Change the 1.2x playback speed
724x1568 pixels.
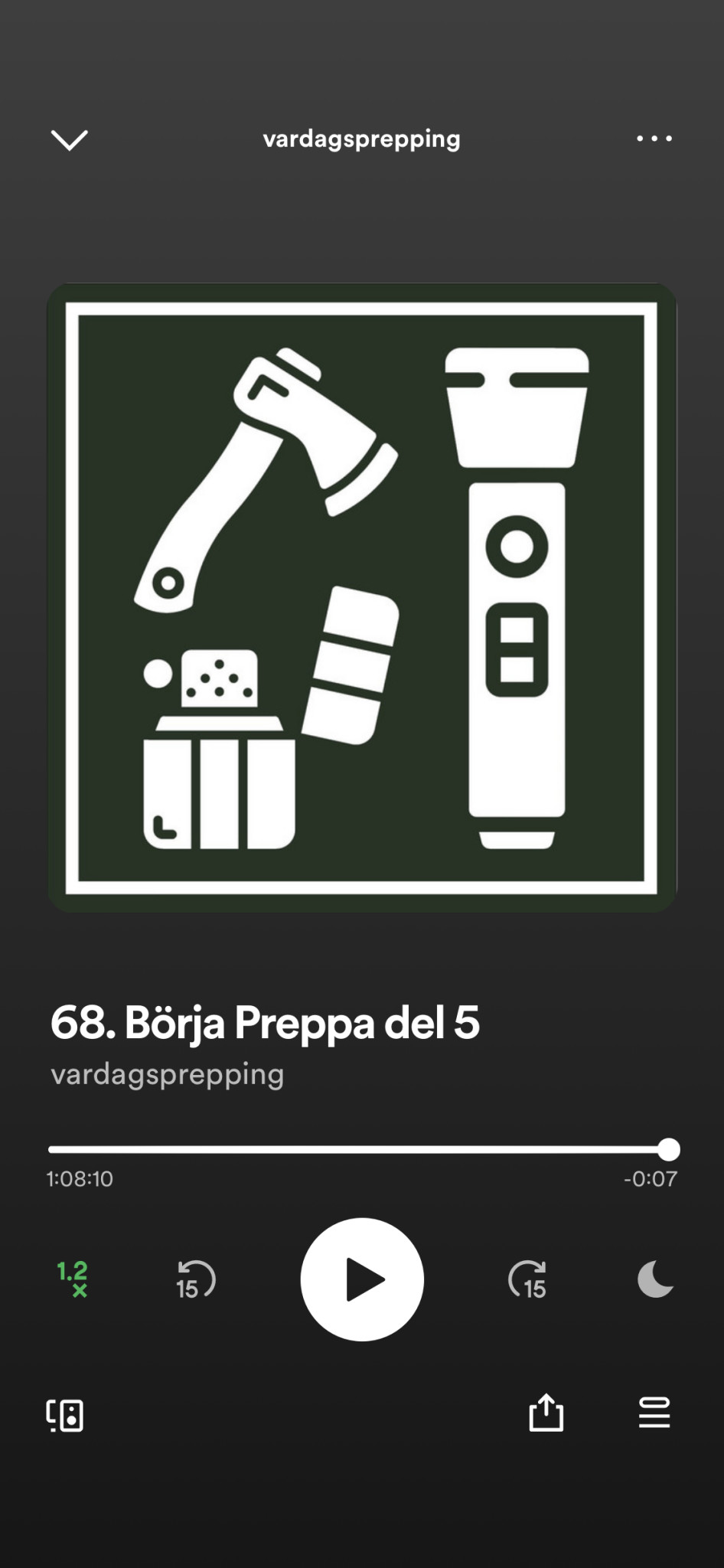point(73,1279)
